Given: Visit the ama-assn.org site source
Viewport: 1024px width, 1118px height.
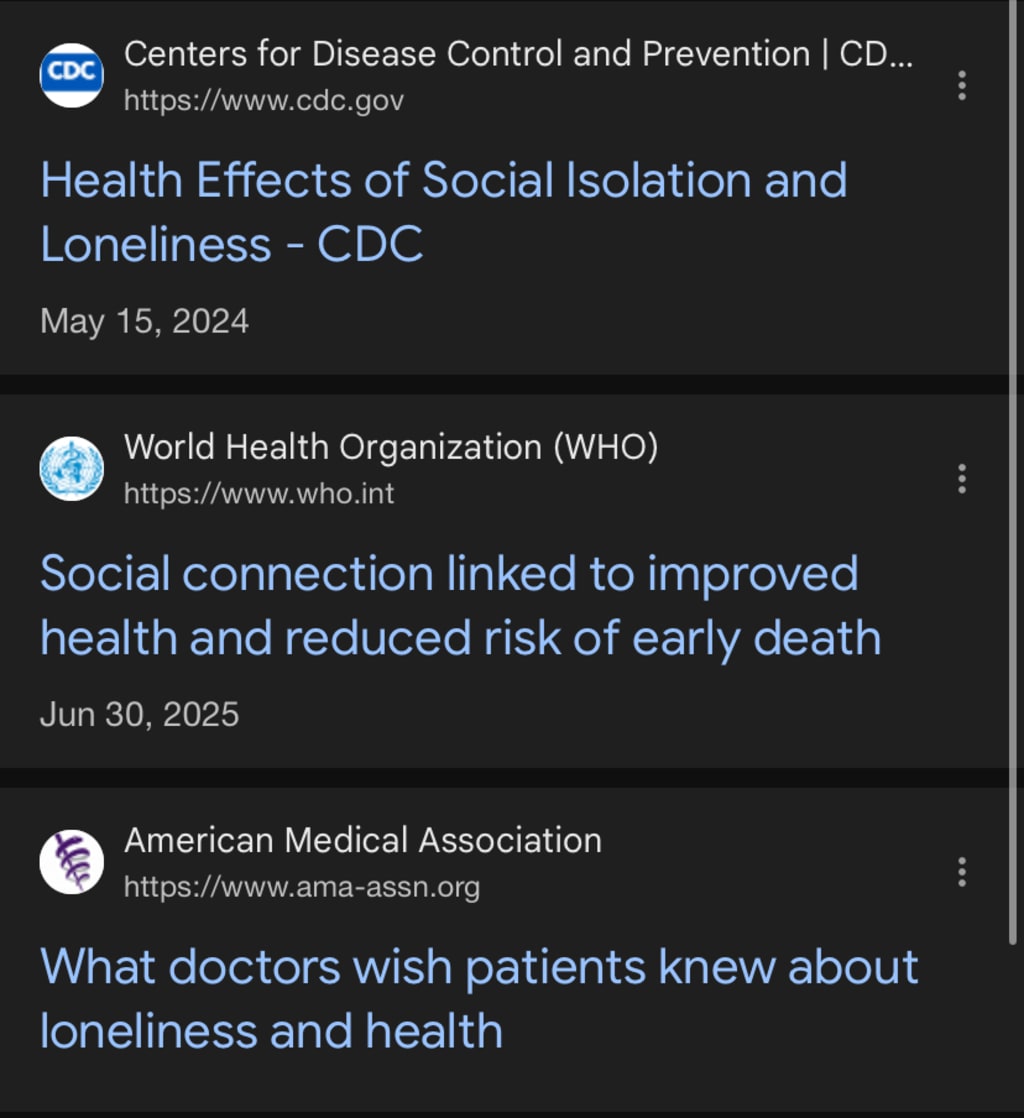Looking at the screenshot, I should [x=302, y=886].
